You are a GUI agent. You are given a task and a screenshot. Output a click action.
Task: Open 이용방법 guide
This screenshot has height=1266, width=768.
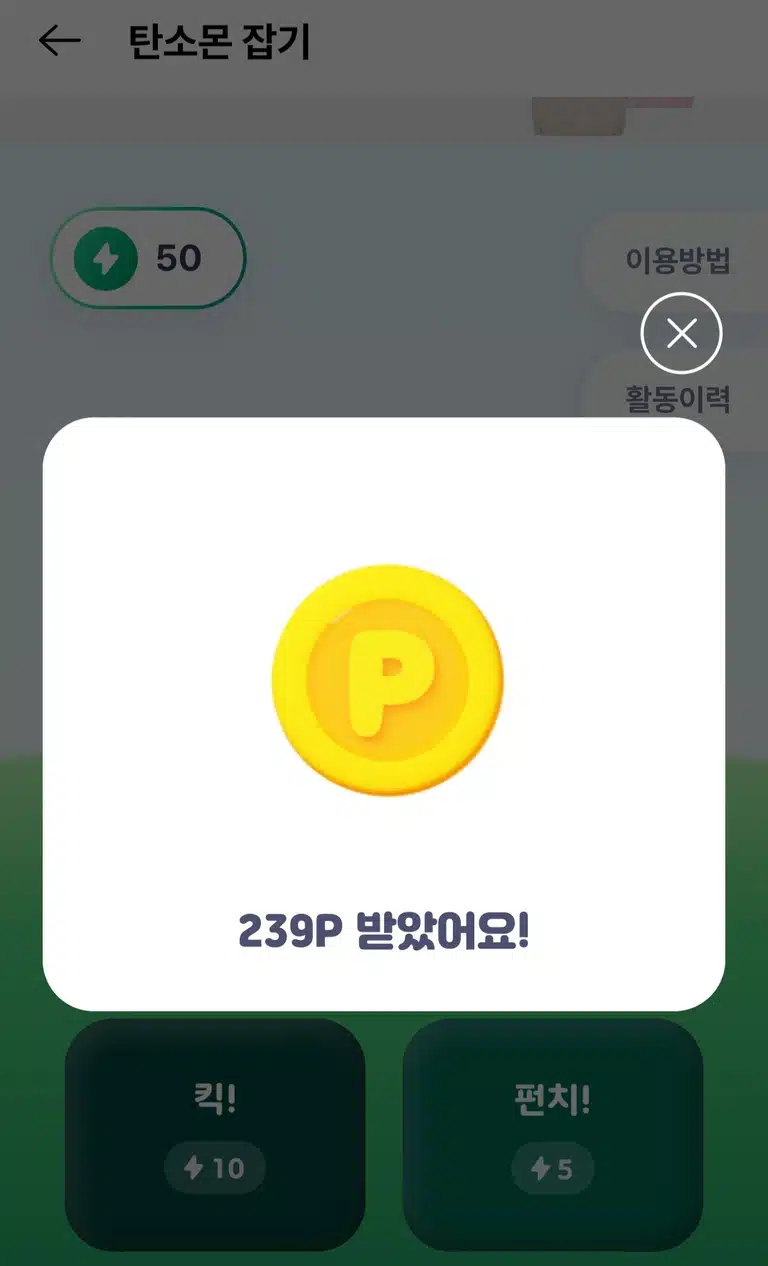(x=678, y=260)
